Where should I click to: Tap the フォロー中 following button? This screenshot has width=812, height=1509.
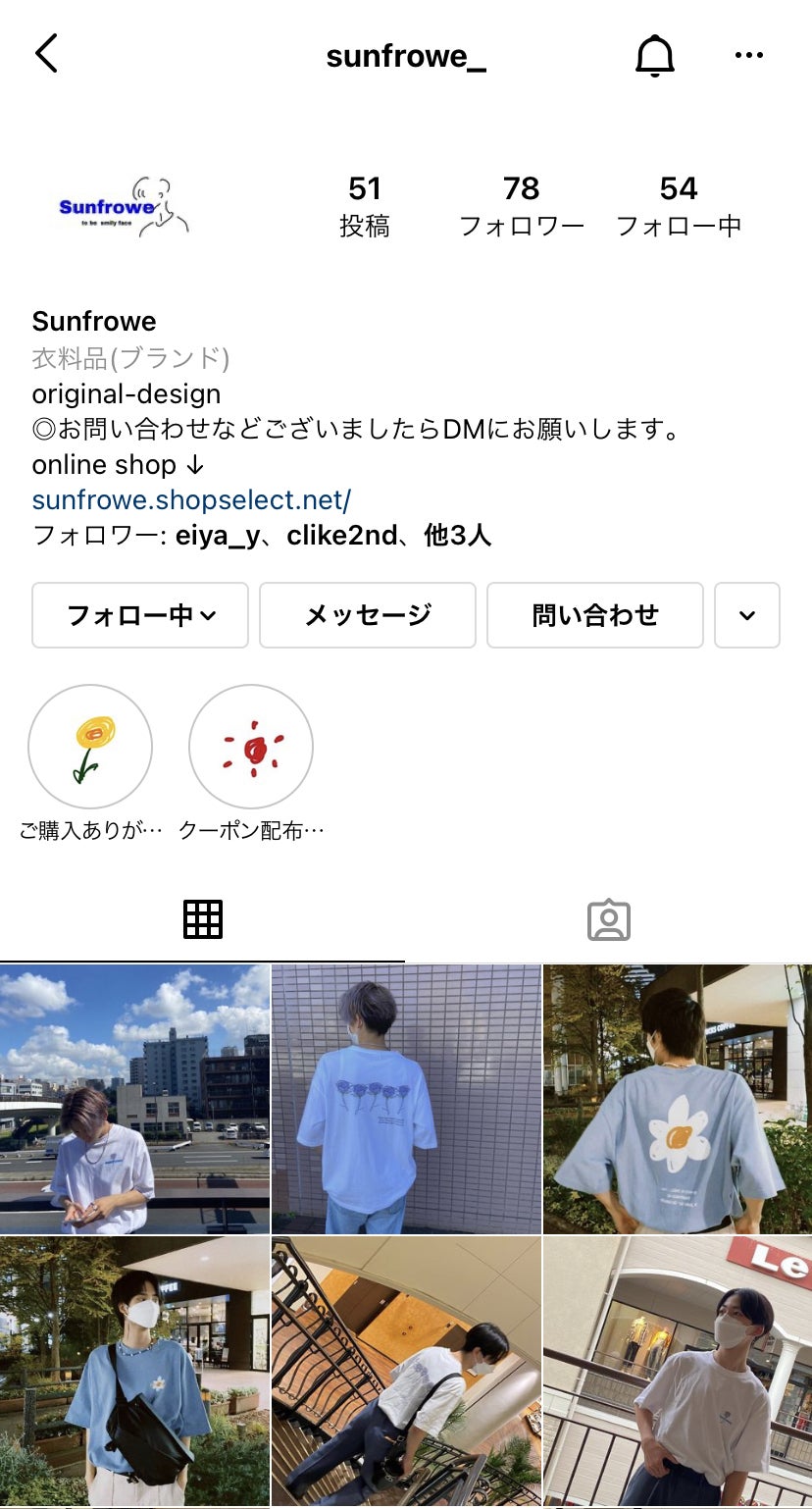[140, 615]
